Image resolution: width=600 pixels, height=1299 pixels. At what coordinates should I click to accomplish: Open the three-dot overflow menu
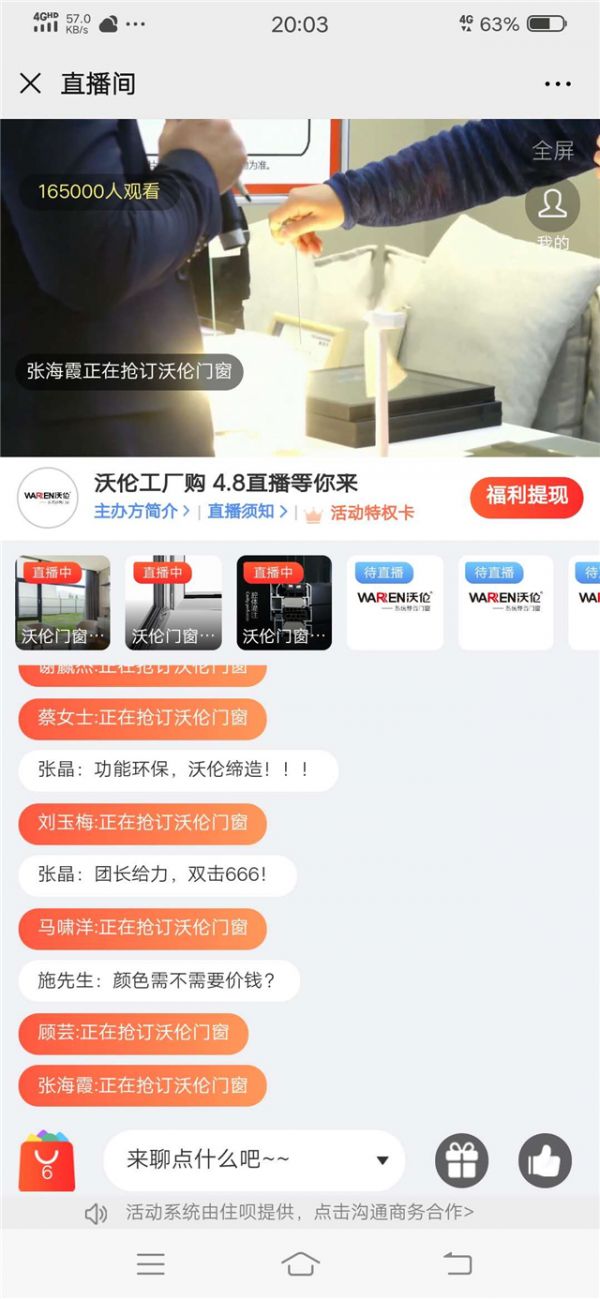558,84
